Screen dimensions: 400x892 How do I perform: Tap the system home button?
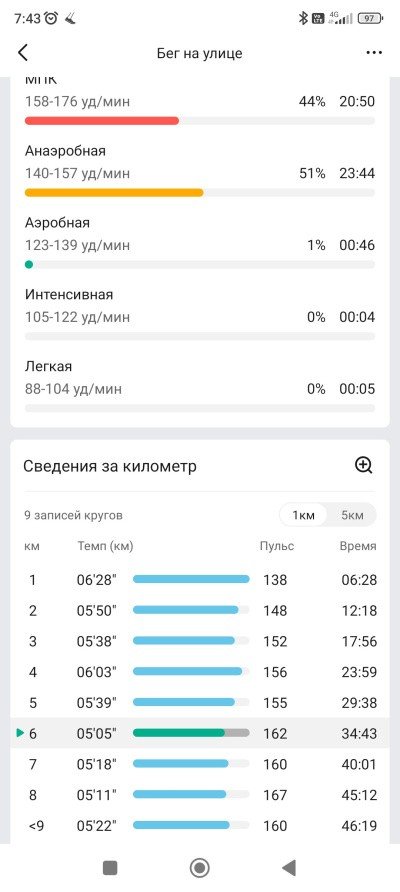tap(200, 868)
